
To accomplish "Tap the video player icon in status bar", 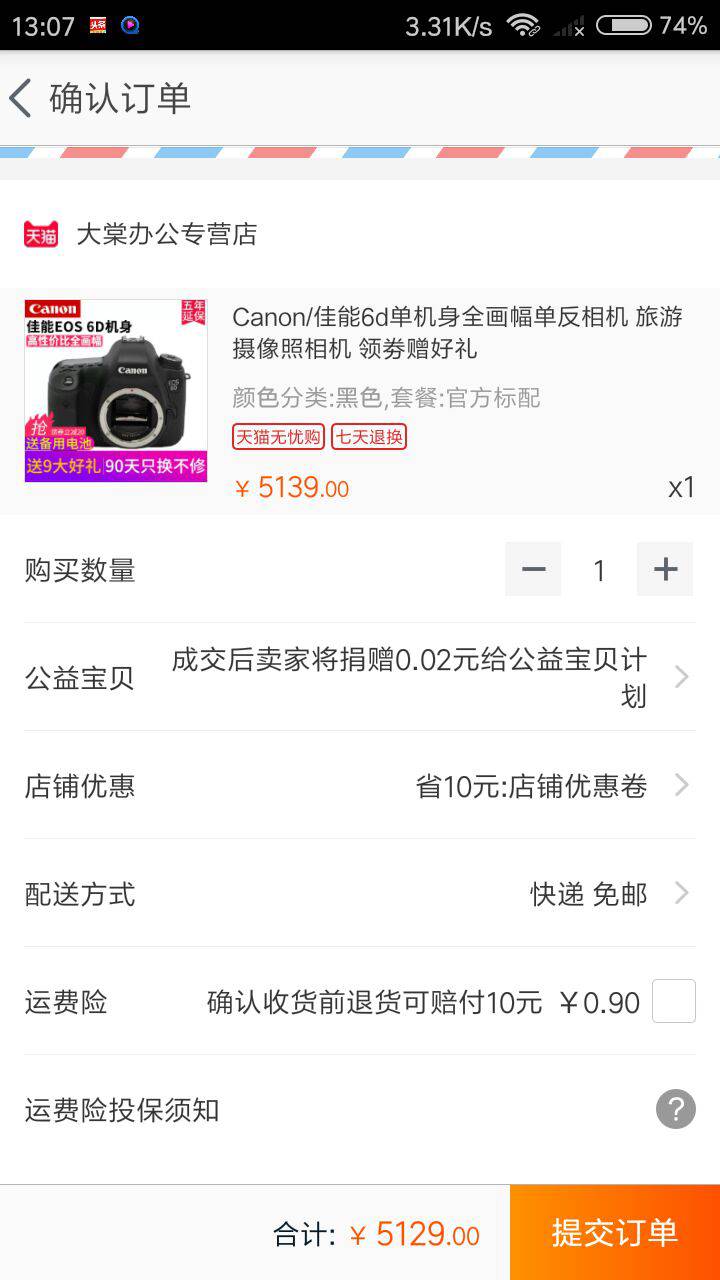I will click(x=131, y=24).
